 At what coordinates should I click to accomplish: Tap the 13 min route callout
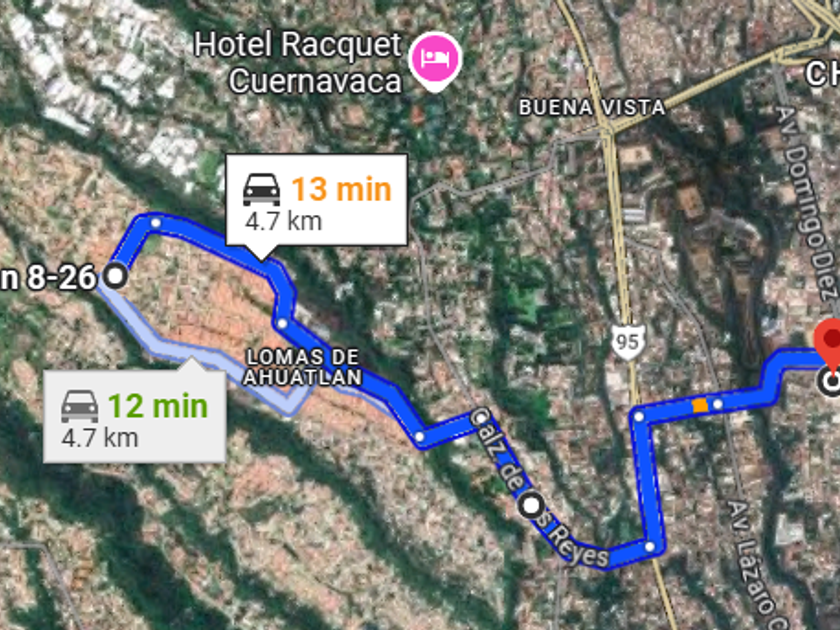pyautogui.click(x=317, y=199)
